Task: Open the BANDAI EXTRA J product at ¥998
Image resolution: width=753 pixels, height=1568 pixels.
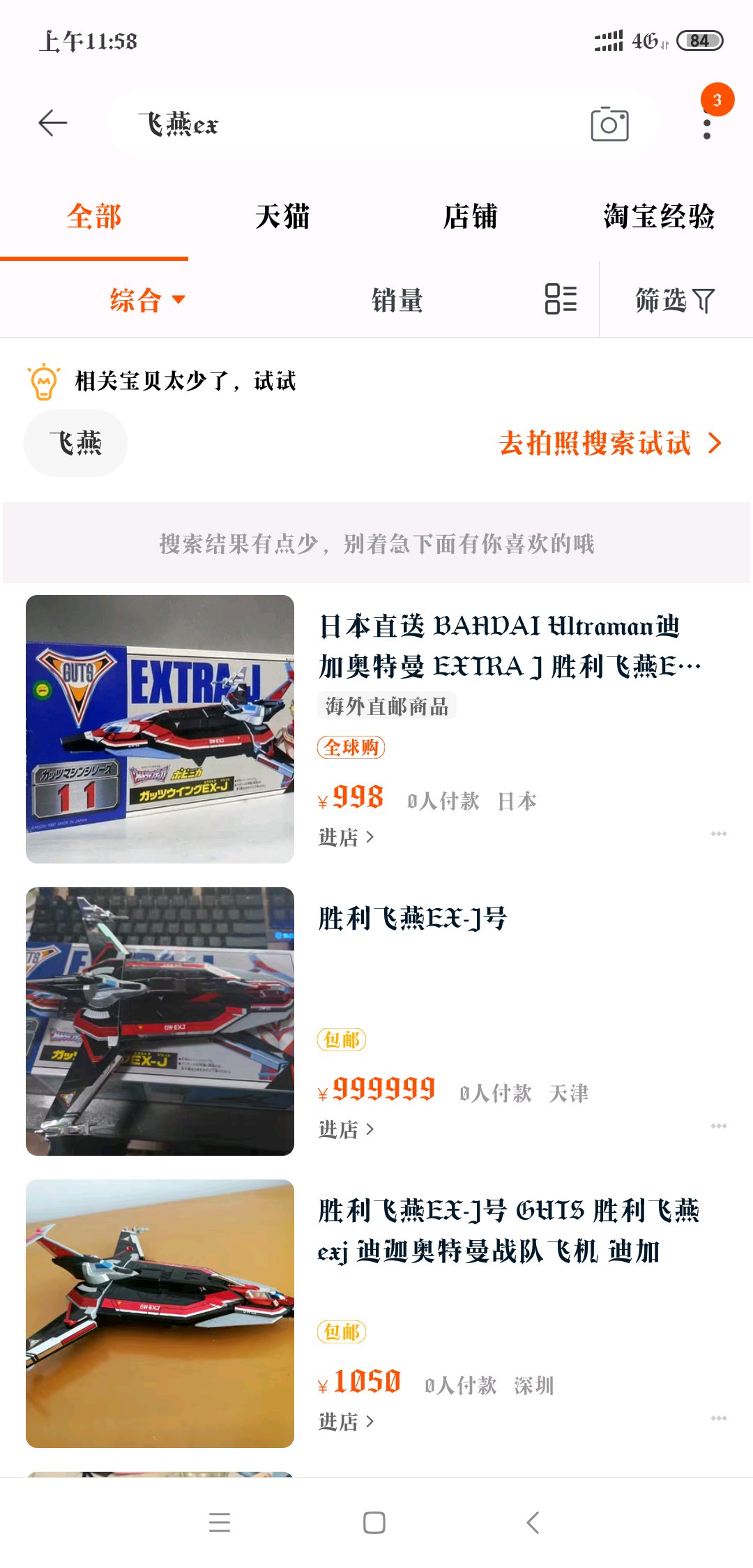Action: (x=509, y=646)
